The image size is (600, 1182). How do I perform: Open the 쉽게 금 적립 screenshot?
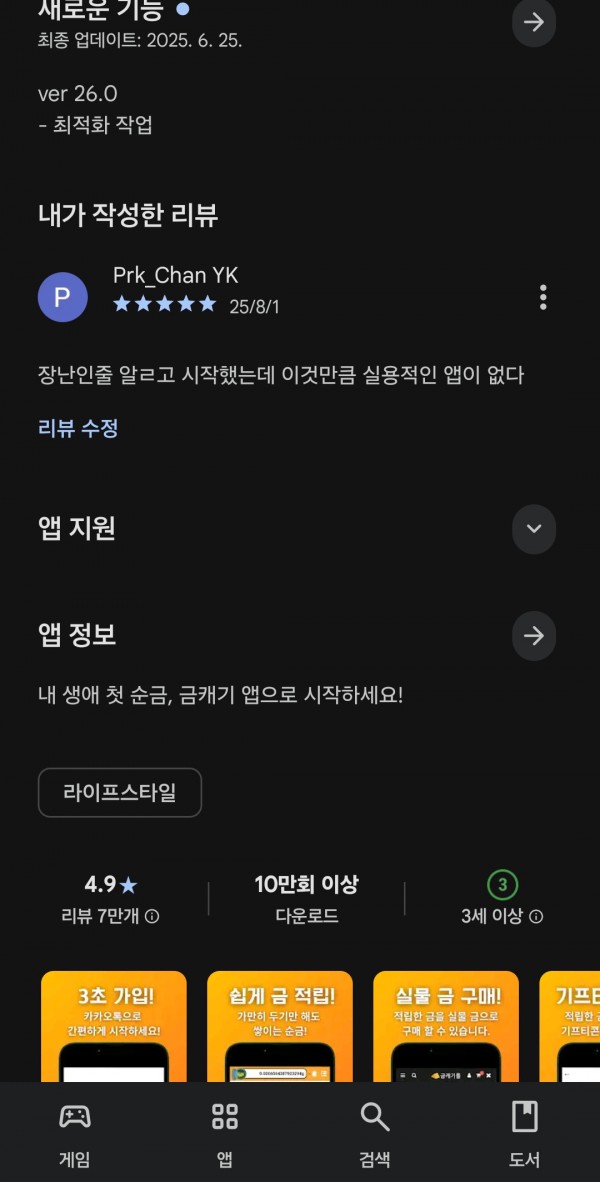coord(280,1027)
